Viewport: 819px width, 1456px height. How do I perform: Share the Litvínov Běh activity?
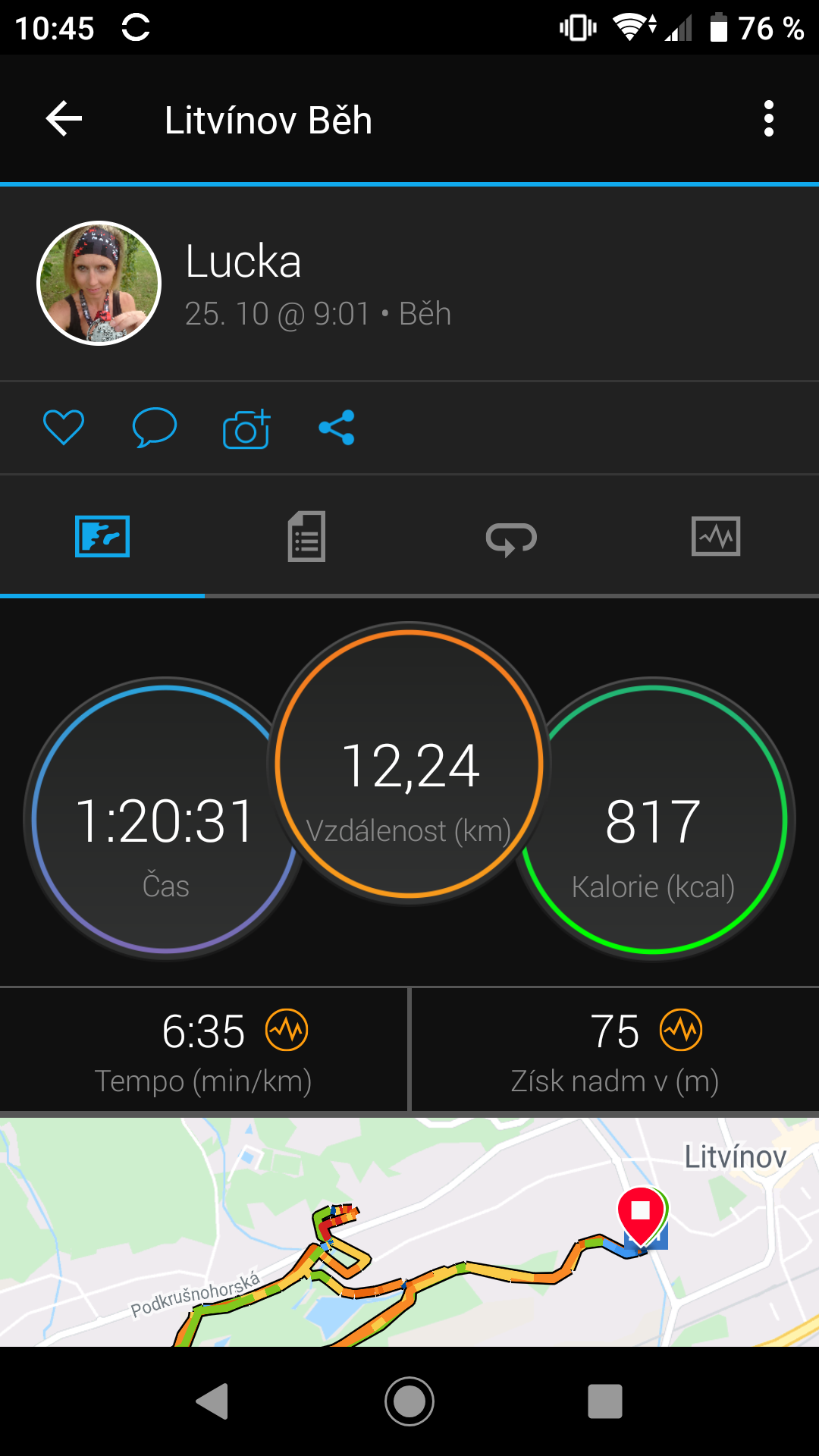[337, 428]
